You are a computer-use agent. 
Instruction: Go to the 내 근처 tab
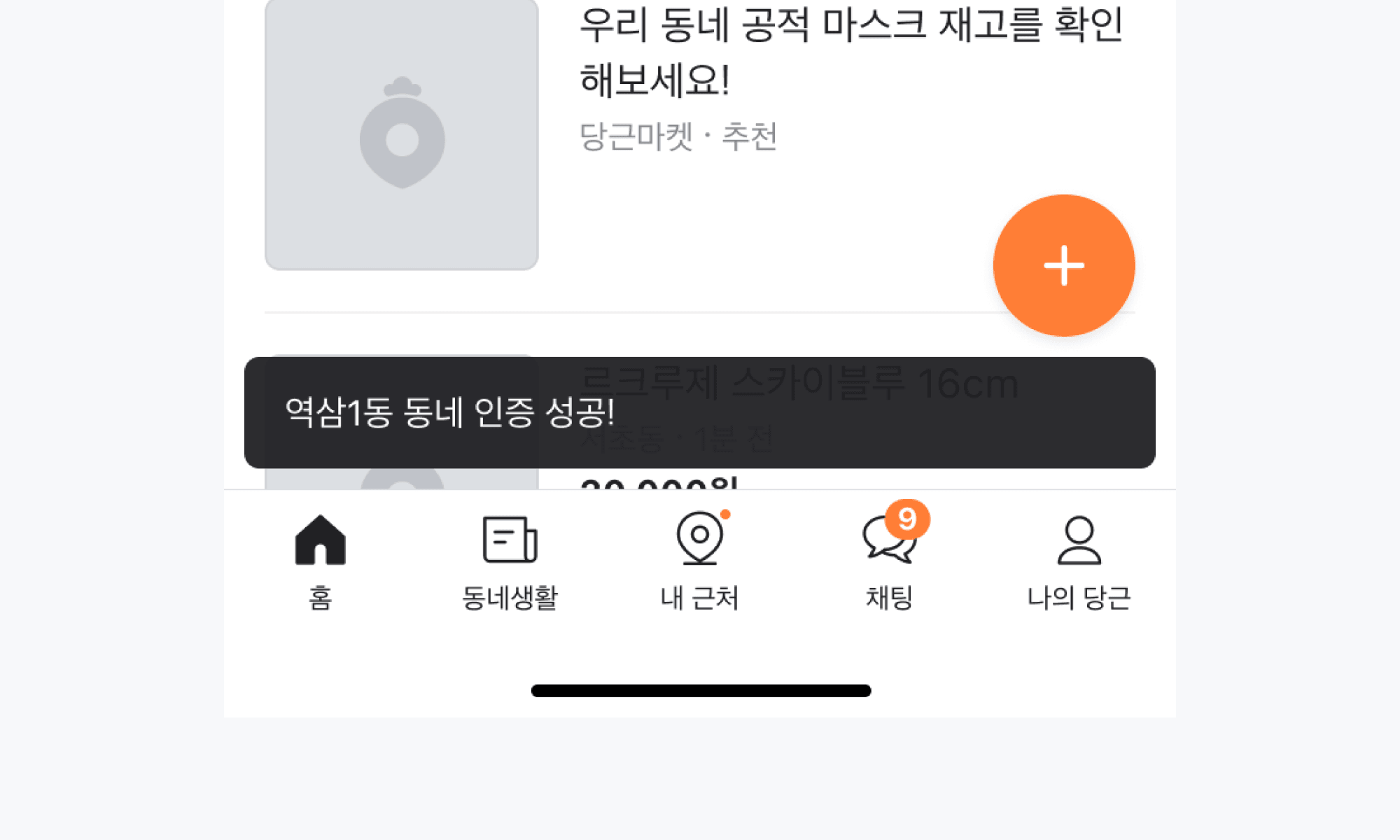[x=699, y=561]
